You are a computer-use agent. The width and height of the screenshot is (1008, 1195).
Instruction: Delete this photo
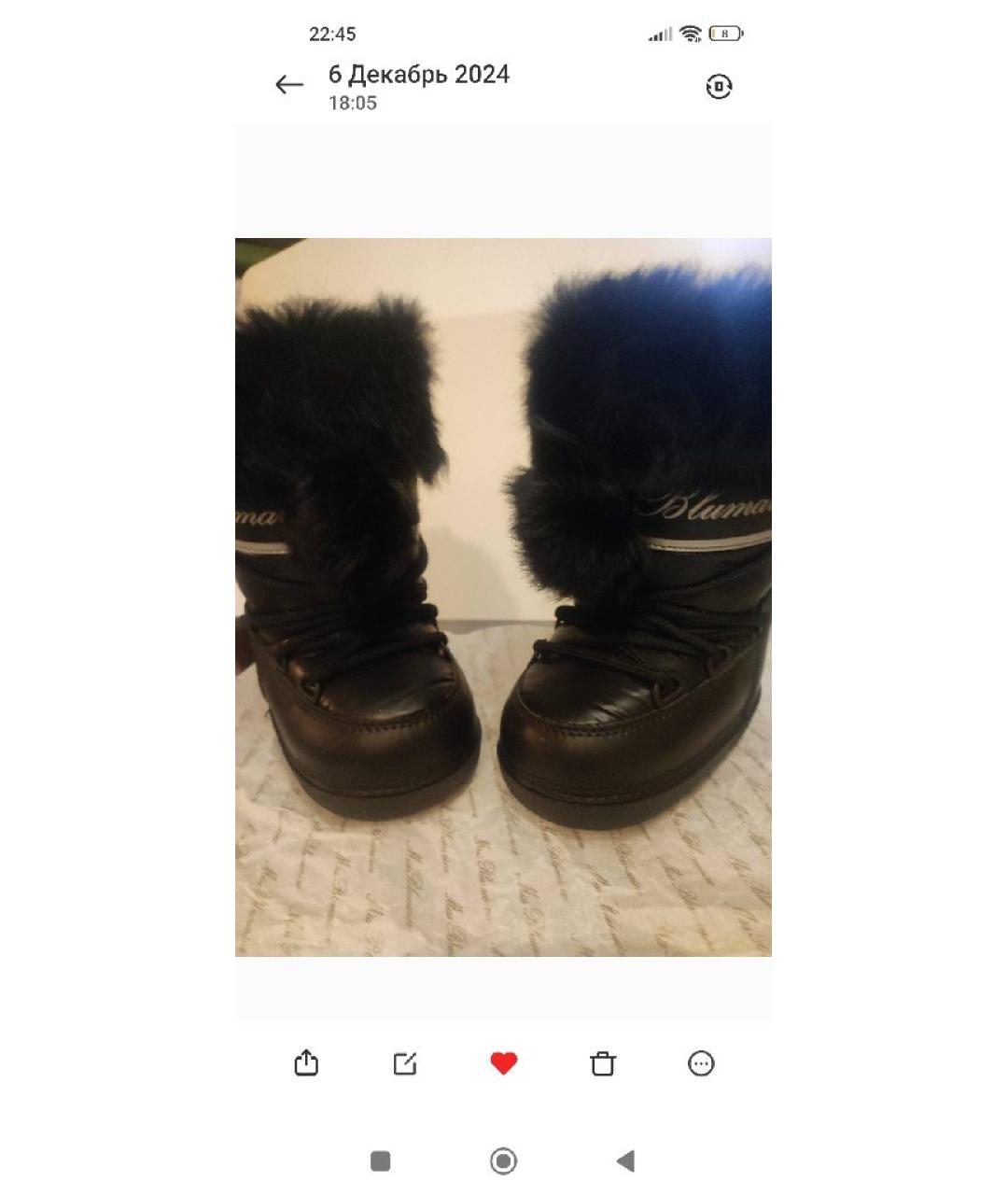pyautogui.click(x=603, y=1062)
